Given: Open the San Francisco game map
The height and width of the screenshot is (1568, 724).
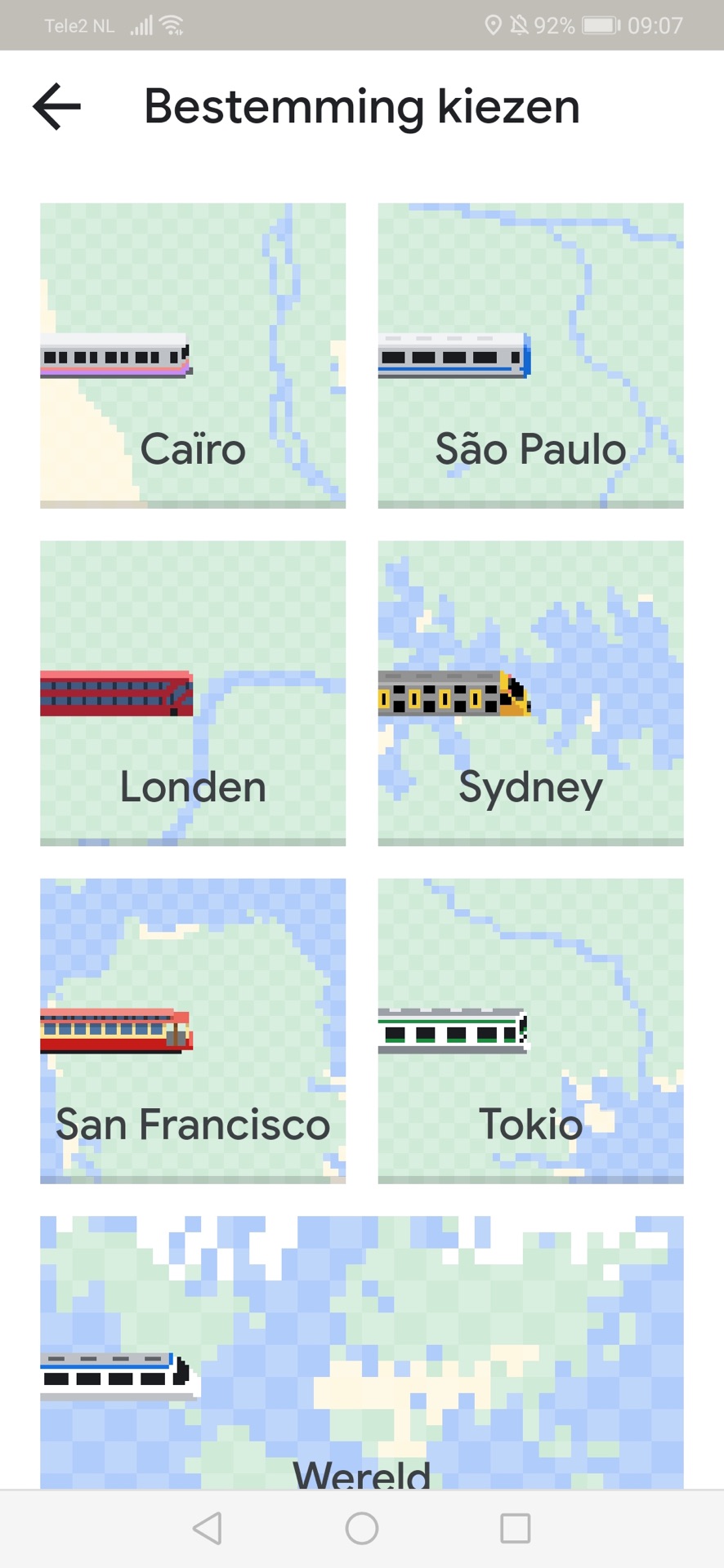Looking at the screenshot, I should coord(191,1029).
